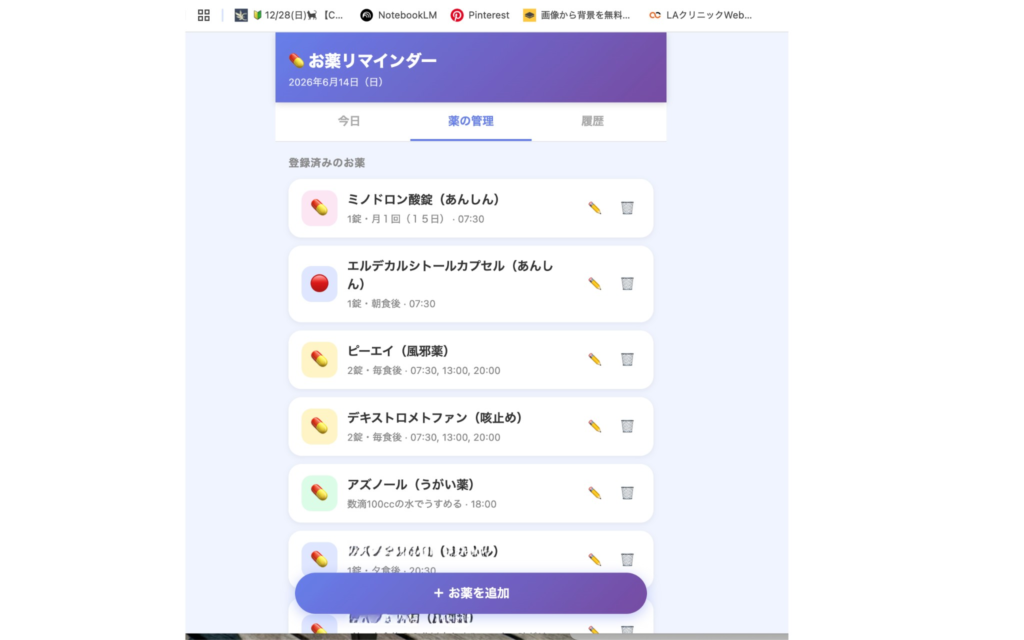This screenshot has height=640, width=1024.
Task: Edit ミノドロン酸錠 with the pencil icon
Action: [x=594, y=208]
